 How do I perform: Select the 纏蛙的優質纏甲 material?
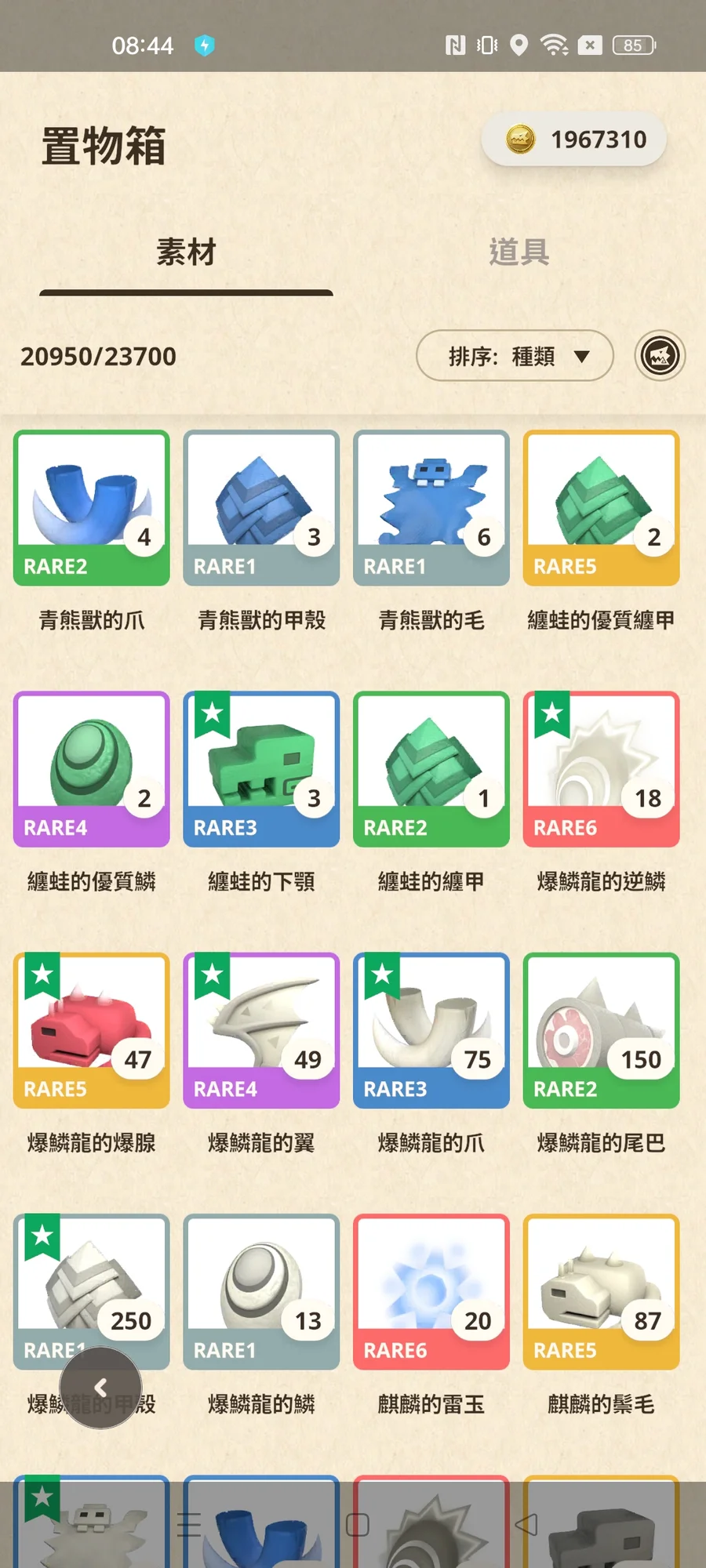[601, 508]
